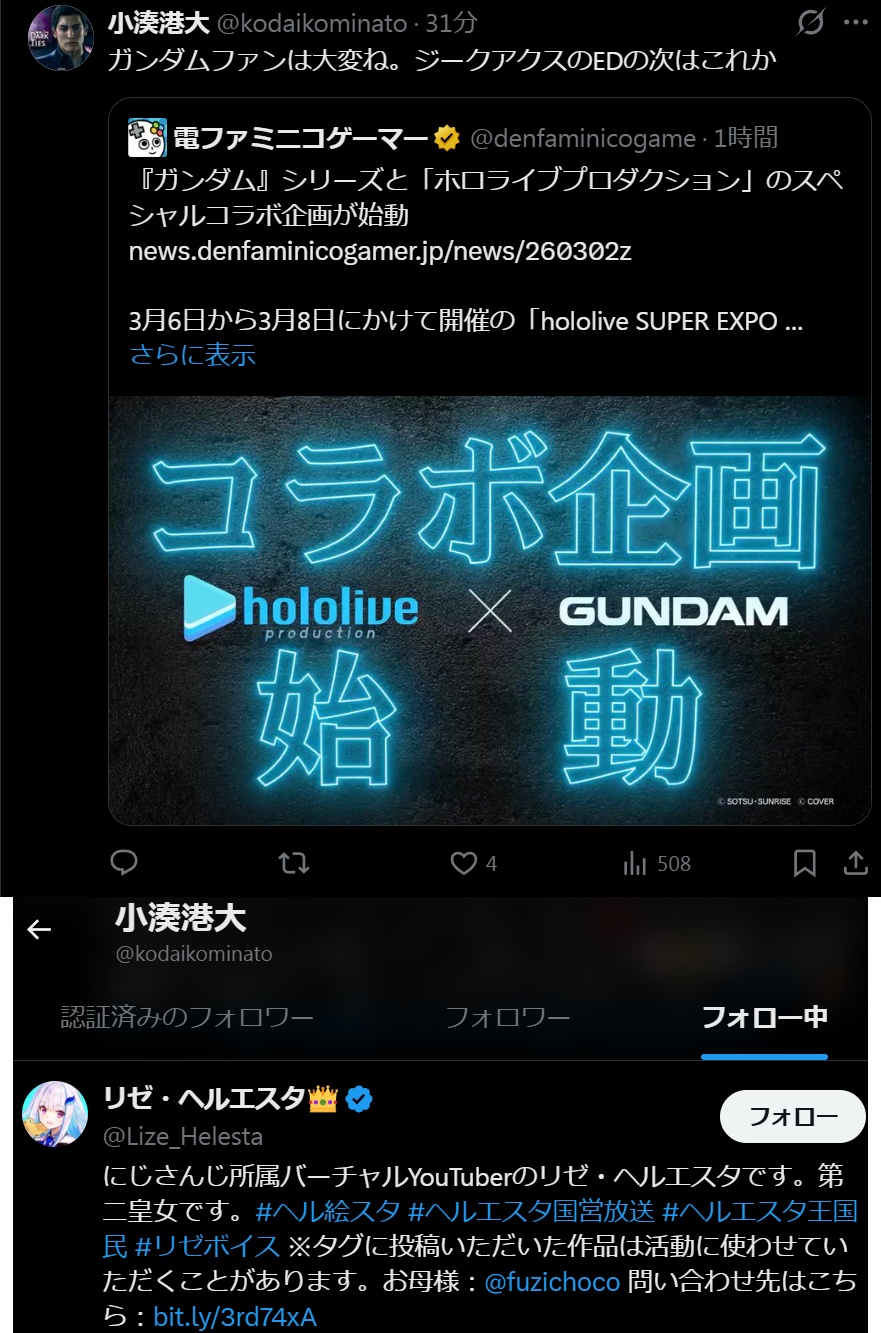Expand quoted post with さらに表示
881x1333 pixels.
pos(192,354)
